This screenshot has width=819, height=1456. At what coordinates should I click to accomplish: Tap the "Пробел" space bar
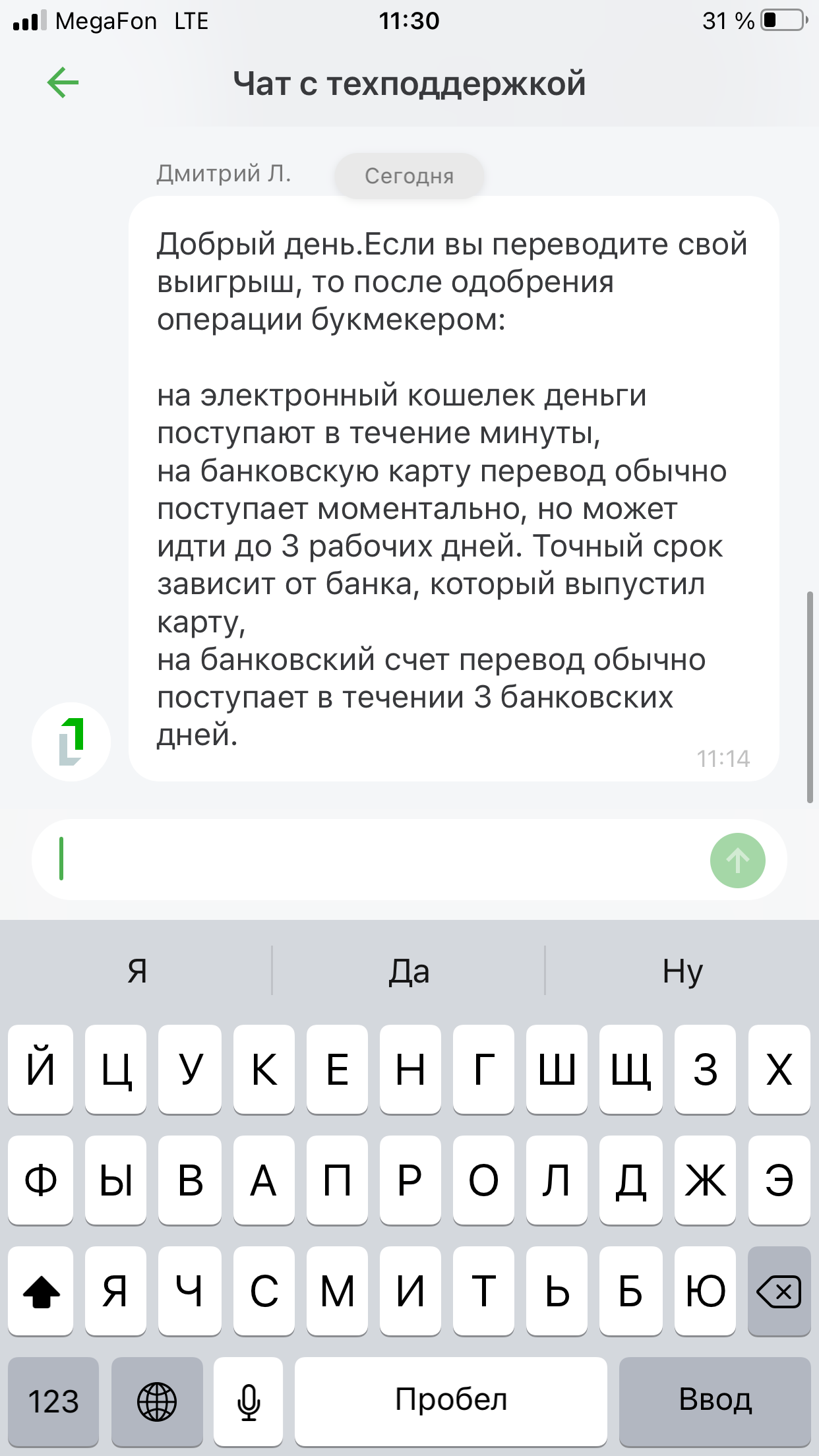coord(451,1401)
